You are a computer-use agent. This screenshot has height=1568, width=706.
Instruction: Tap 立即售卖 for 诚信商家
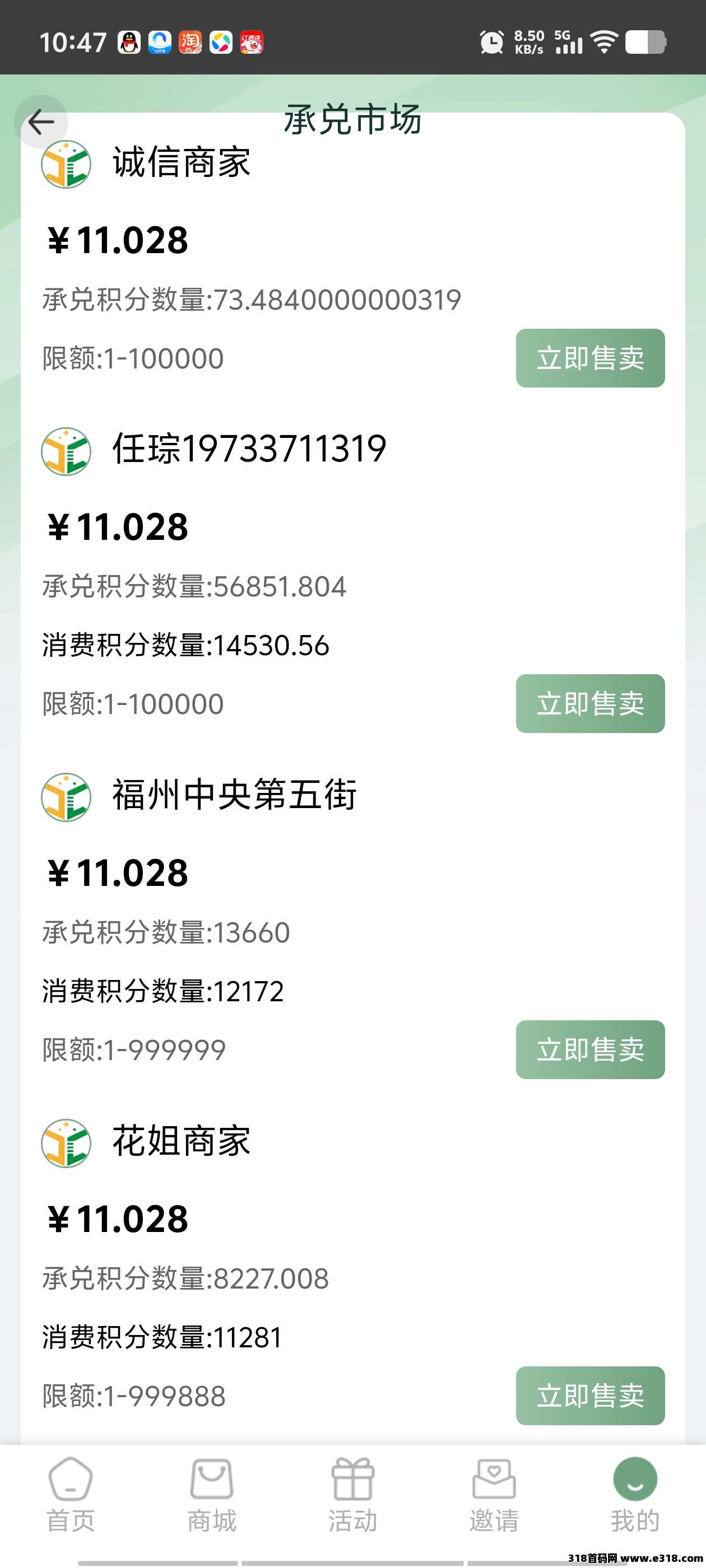tap(589, 358)
